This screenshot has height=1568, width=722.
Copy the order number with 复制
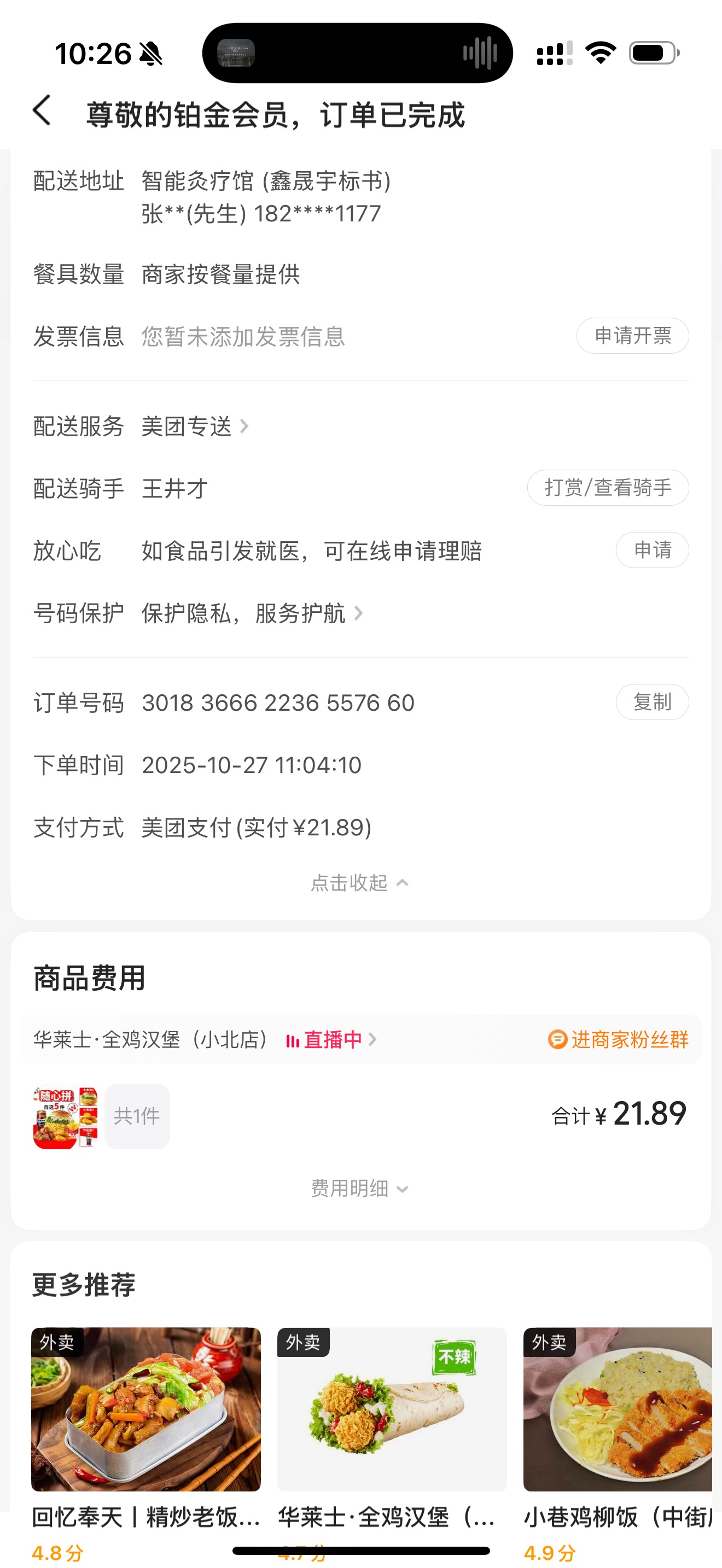[x=651, y=703]
